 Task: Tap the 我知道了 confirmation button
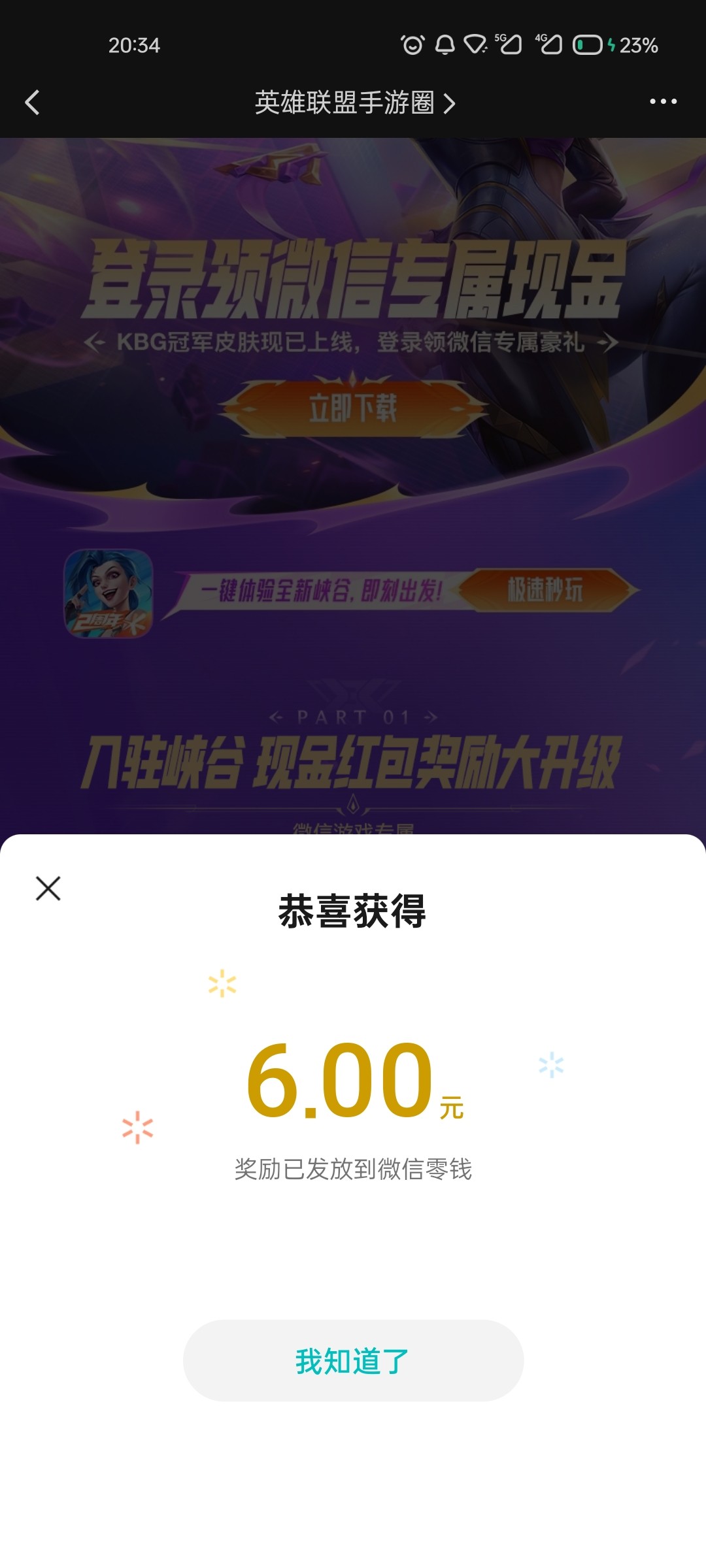353,1361
